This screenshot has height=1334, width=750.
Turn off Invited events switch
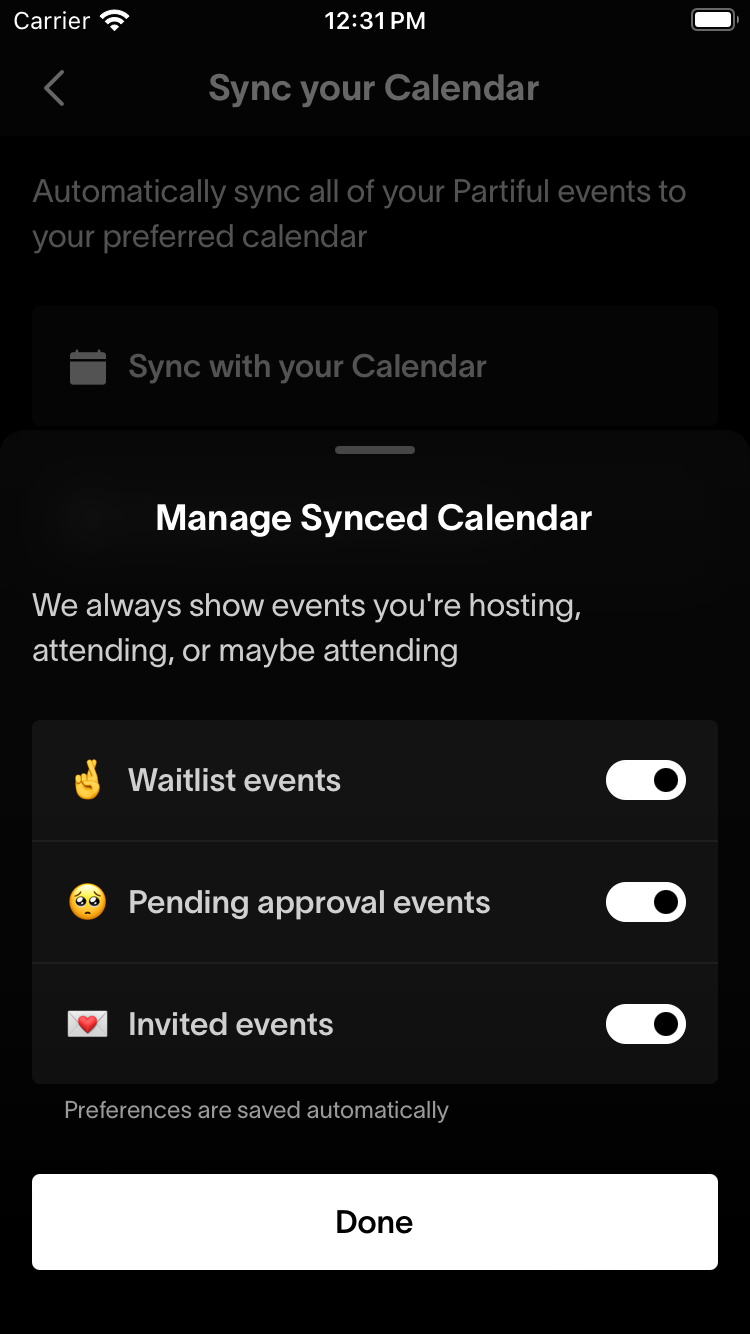point(645,1025)
